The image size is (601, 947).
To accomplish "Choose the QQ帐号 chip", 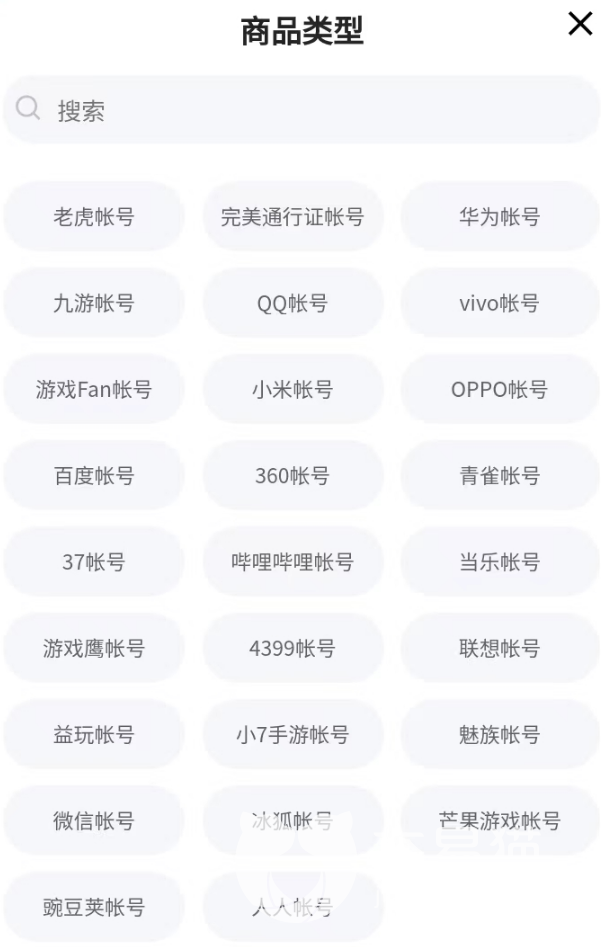I will pyautogui.click(x=292, y=303).
